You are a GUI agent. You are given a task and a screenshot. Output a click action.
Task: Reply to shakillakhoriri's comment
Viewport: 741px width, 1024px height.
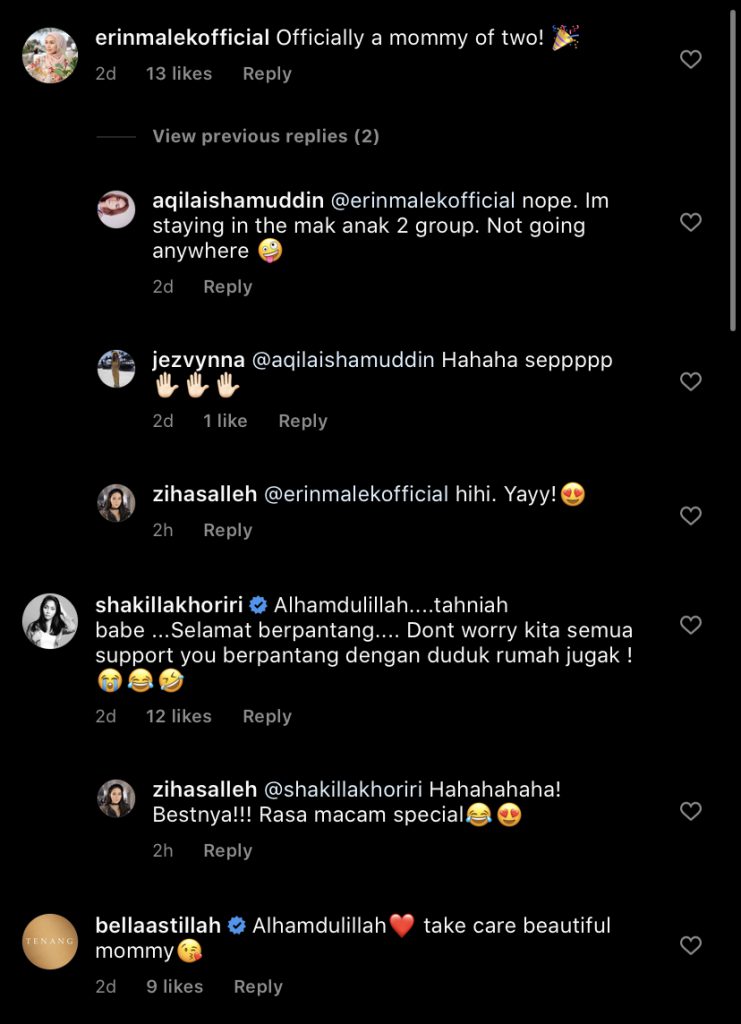pos(266,716)
